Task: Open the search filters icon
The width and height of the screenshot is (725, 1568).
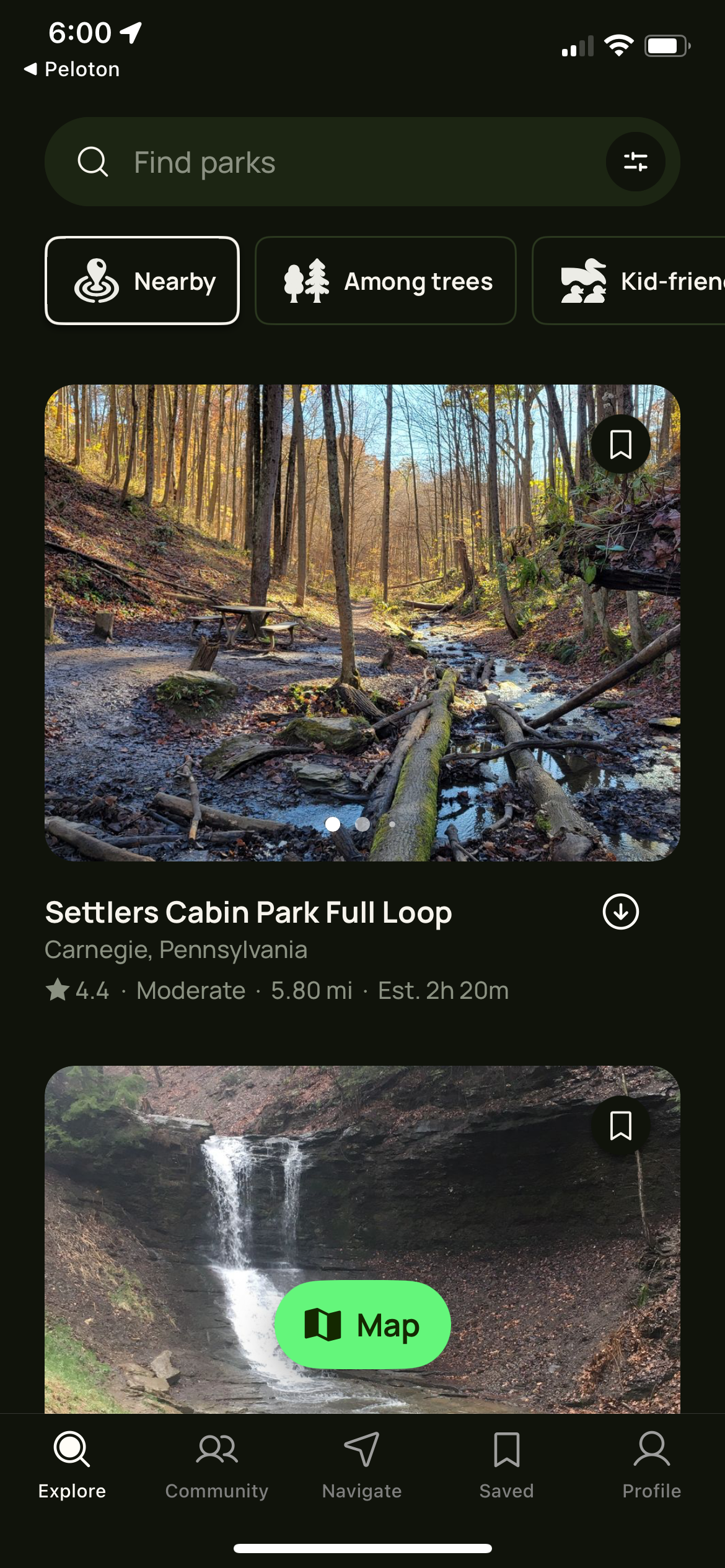Action: point(636,162)
